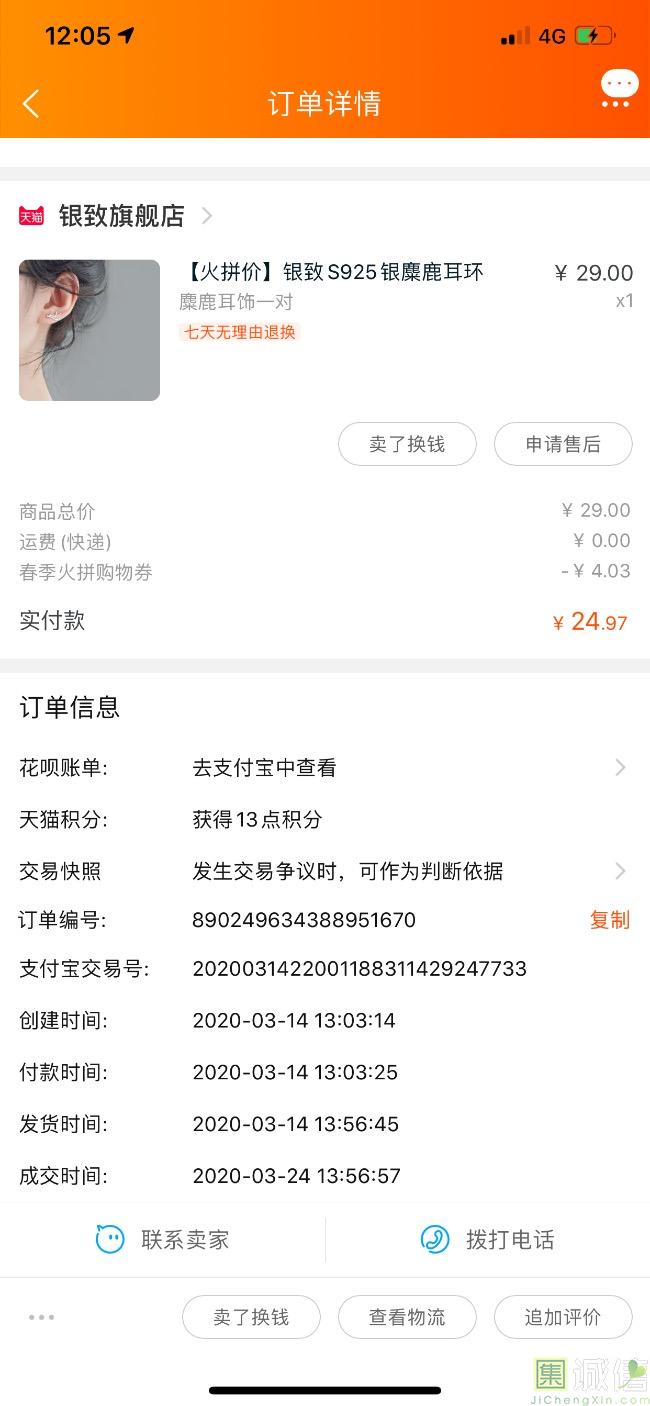Screen dimensions: 650x1406
Task: Go back from the order details page
Action: tap(31, 103)
